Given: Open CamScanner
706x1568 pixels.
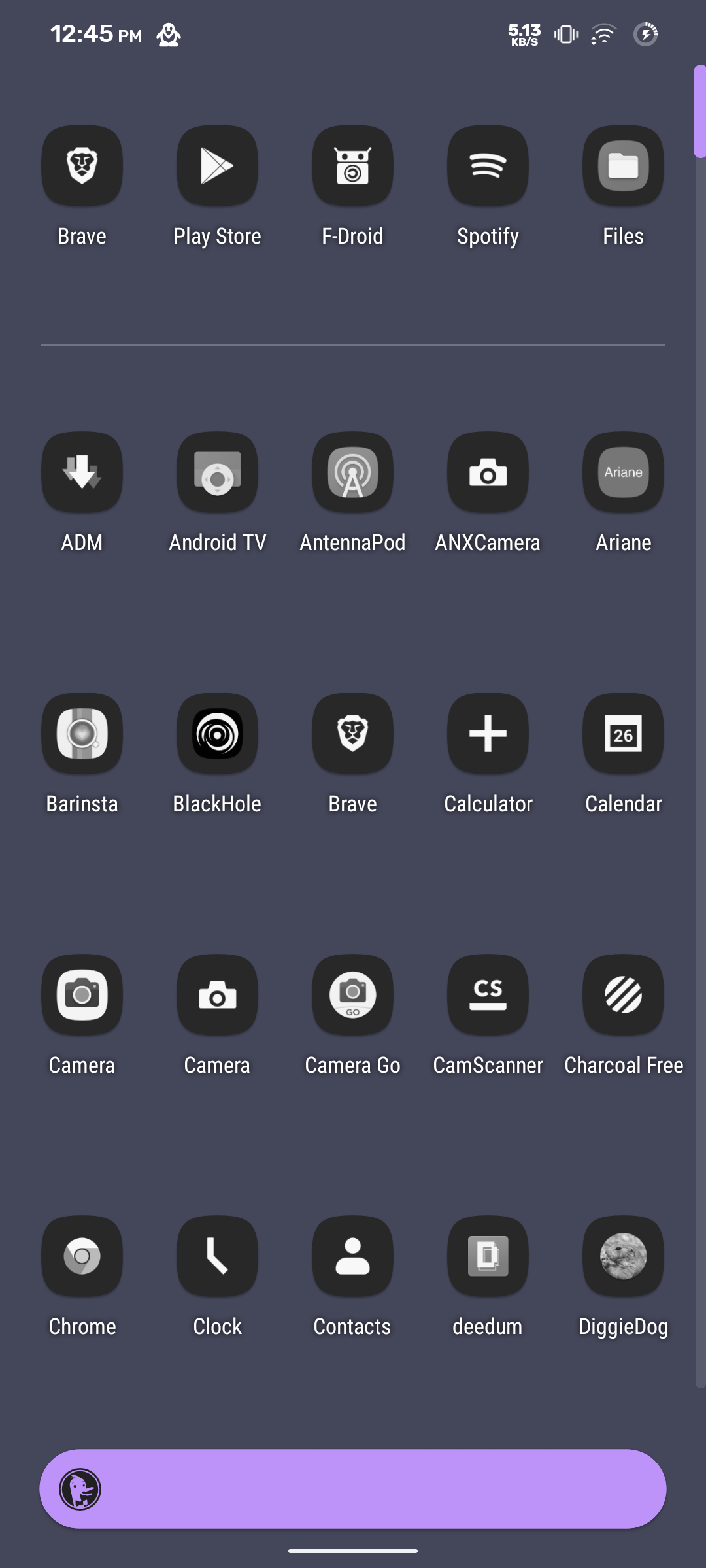Looking at the screenshot, I should point(488,994).
